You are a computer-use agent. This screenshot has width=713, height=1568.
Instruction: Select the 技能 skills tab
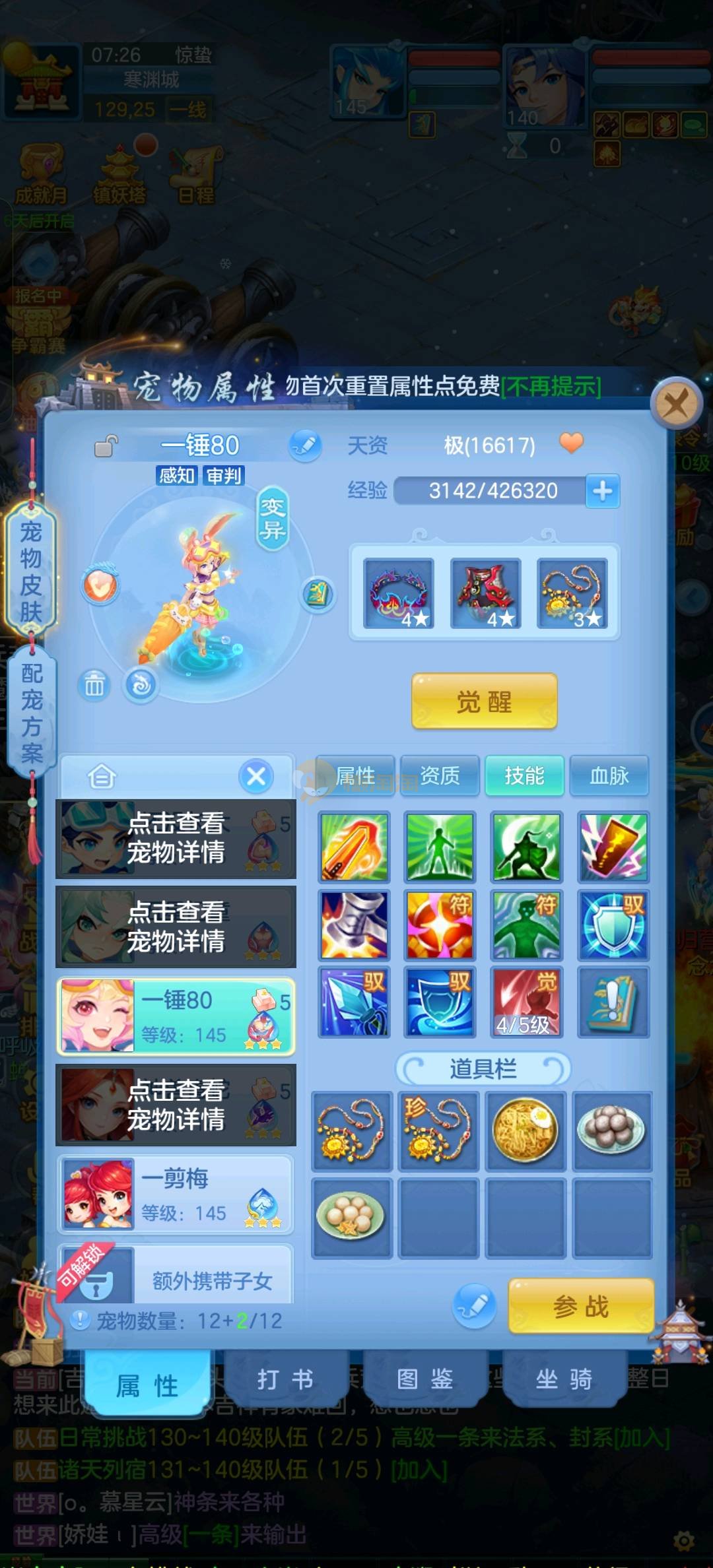pos(524,775)
